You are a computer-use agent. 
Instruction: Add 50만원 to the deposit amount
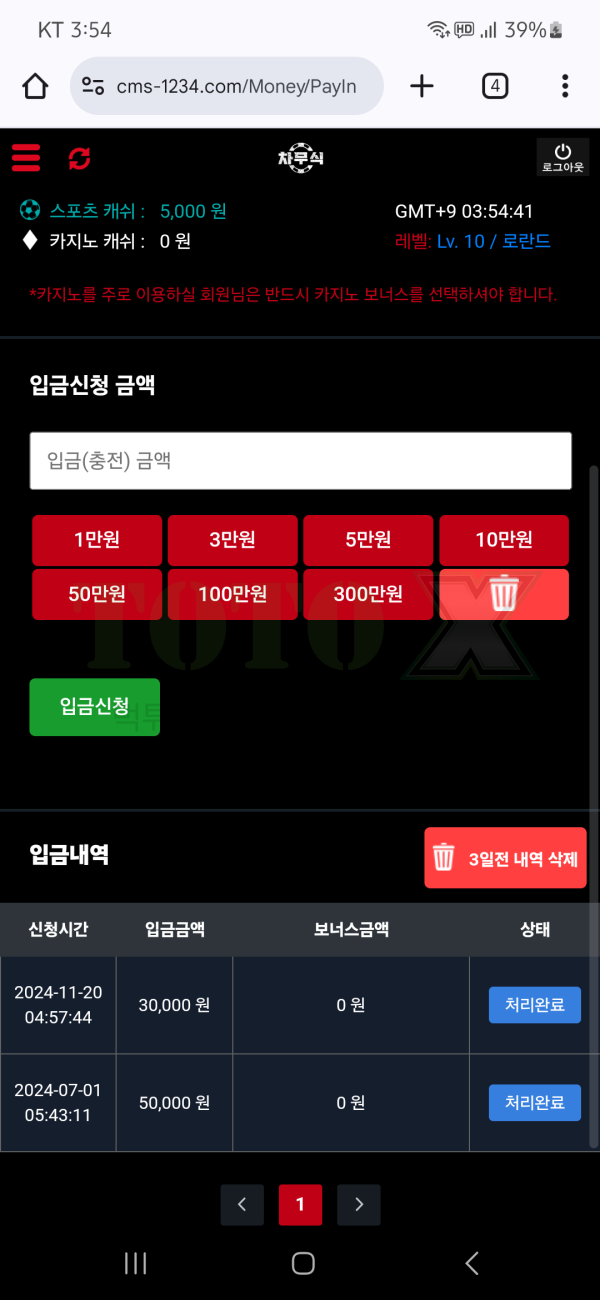click(97, 594)
